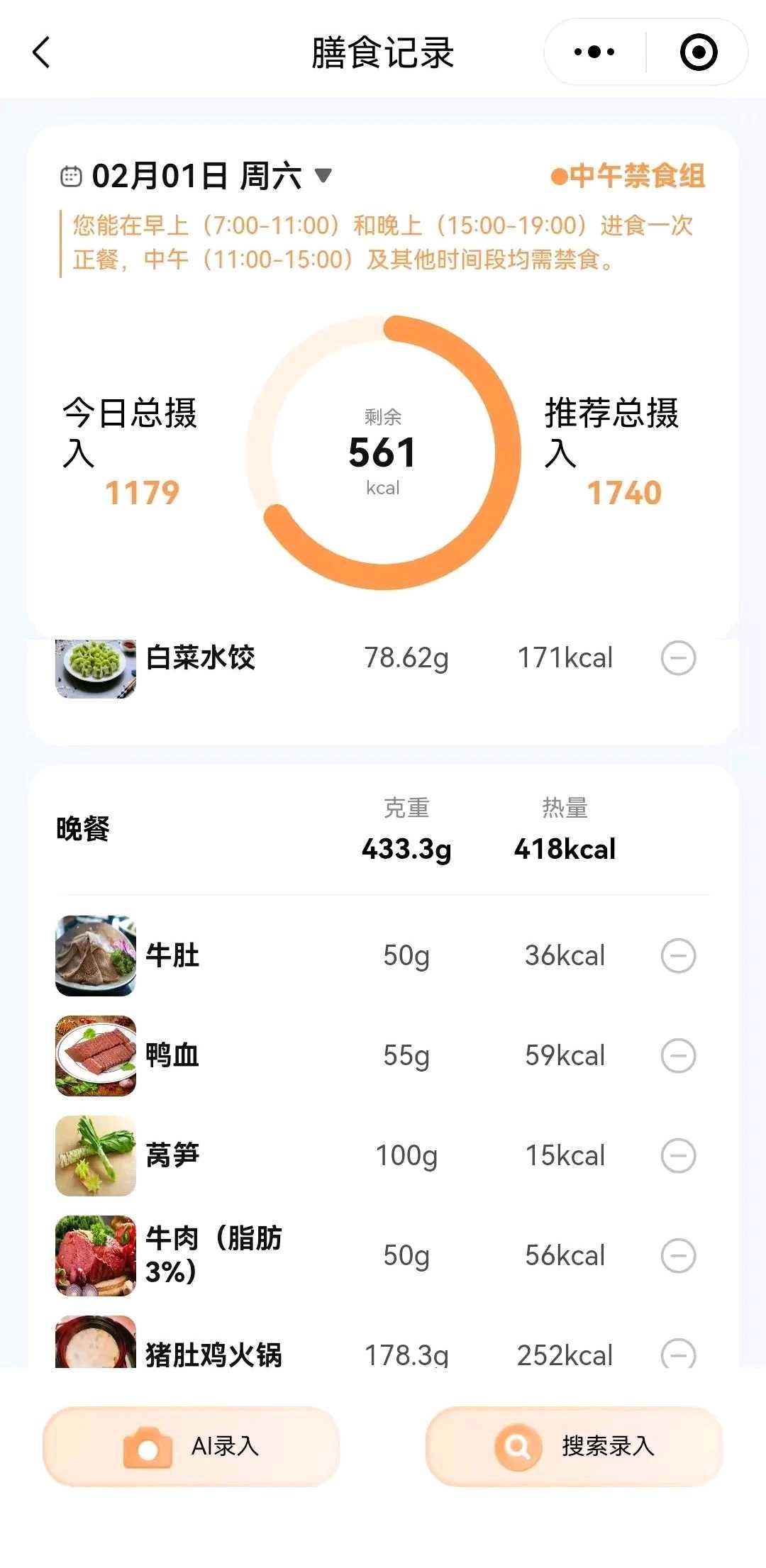Delete 牛肉（脂肪3%）entry

click(678, 1256)
